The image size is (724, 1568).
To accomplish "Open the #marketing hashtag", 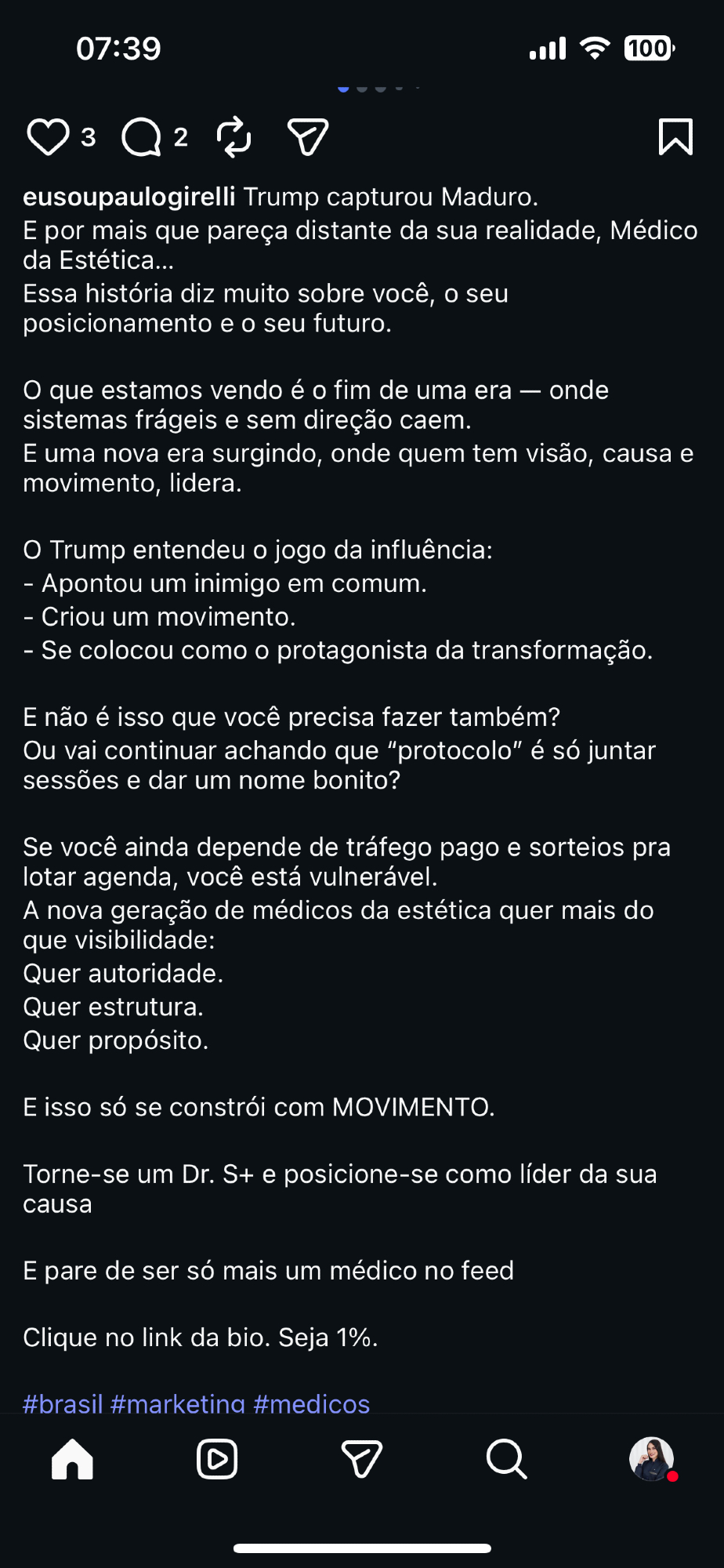I will [x=178, y=1403].
